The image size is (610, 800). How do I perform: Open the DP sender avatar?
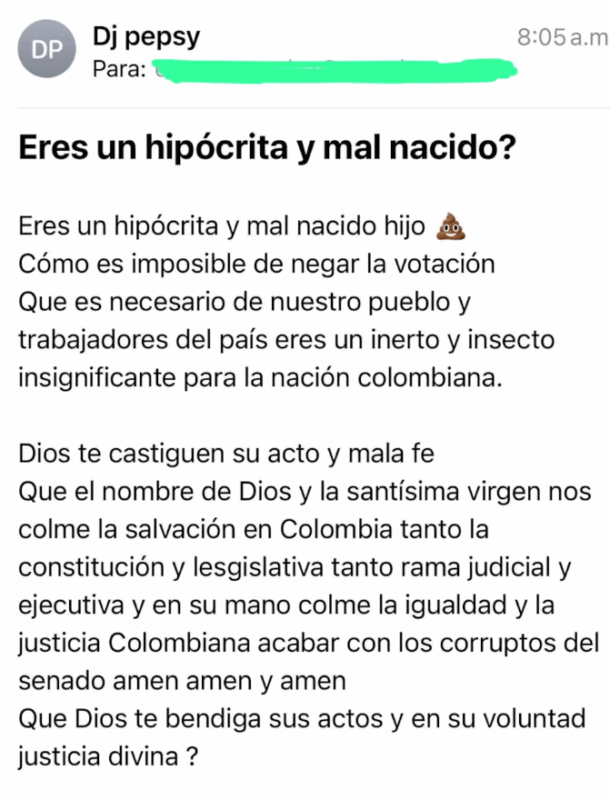pos(47,52)
